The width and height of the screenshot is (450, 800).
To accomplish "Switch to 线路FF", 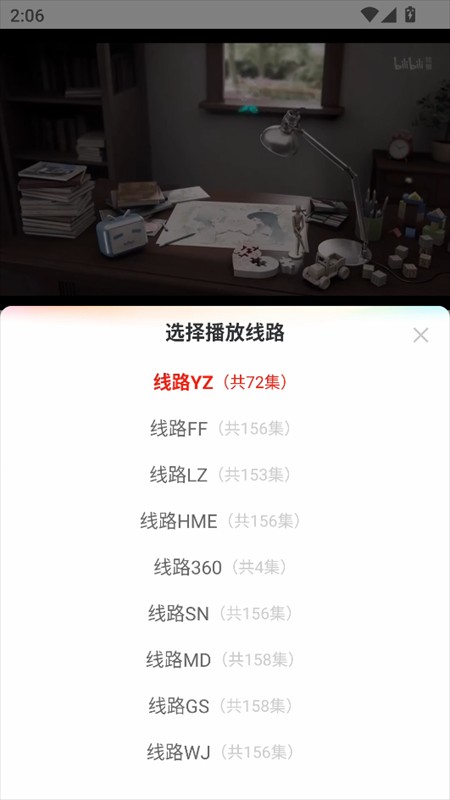I will (x=220, y=429).
